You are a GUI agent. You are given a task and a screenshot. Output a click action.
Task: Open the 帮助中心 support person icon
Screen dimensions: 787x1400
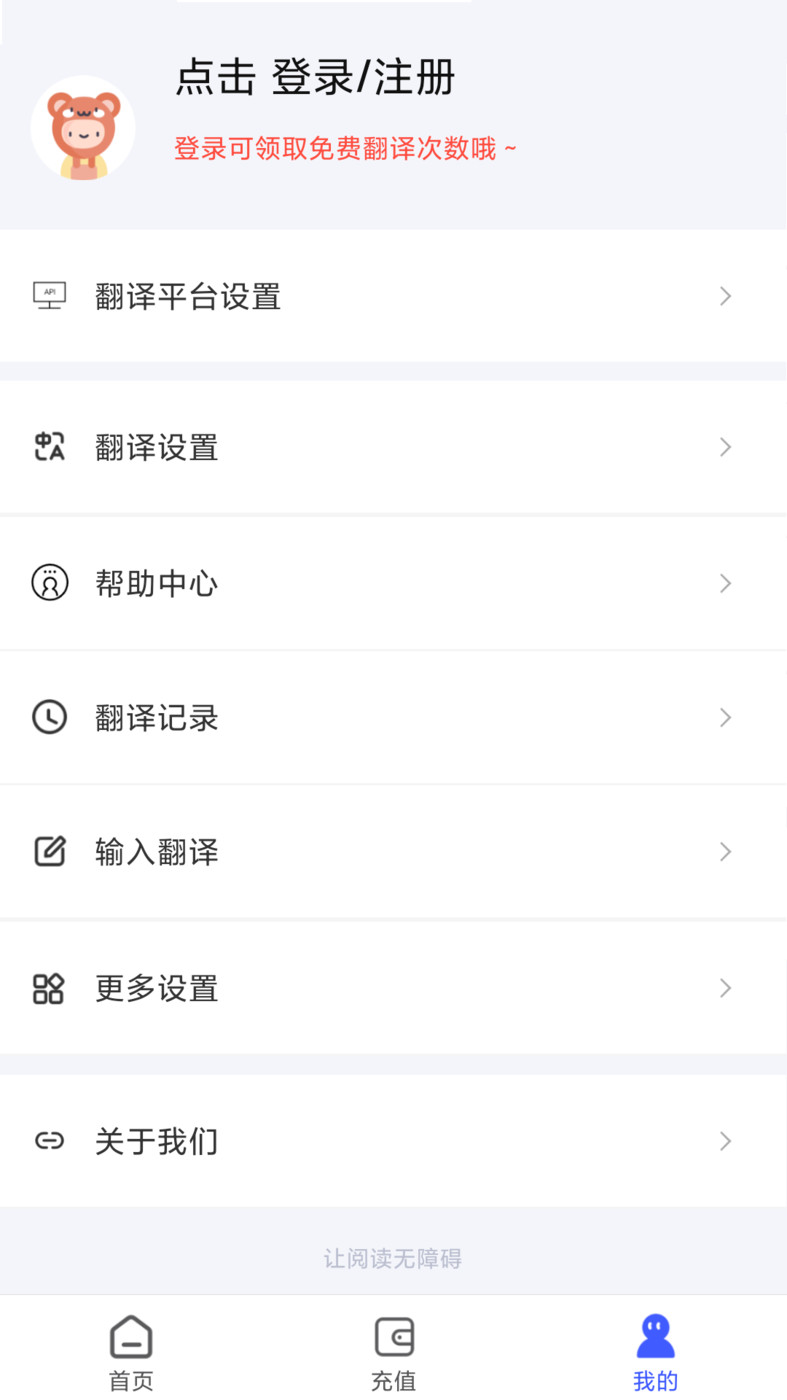point(49,583)
